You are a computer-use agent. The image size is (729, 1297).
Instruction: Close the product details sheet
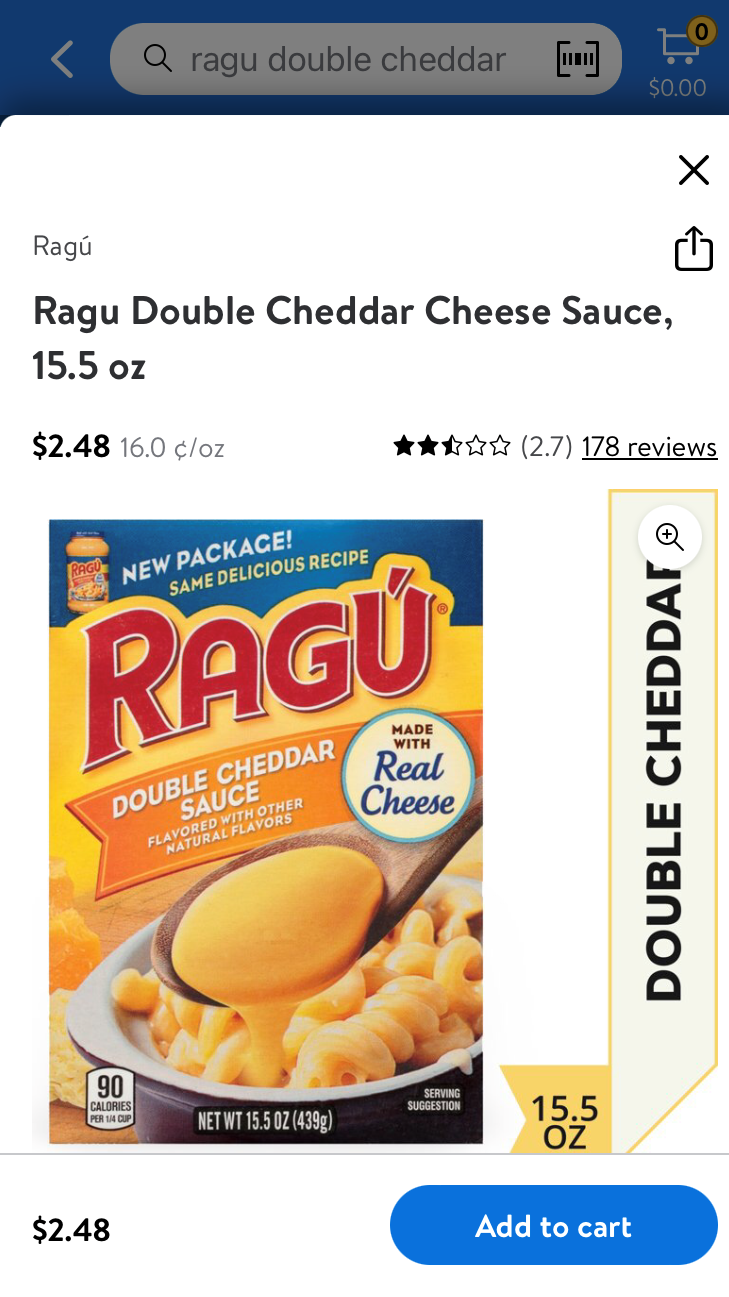click(x=693, y=170)
